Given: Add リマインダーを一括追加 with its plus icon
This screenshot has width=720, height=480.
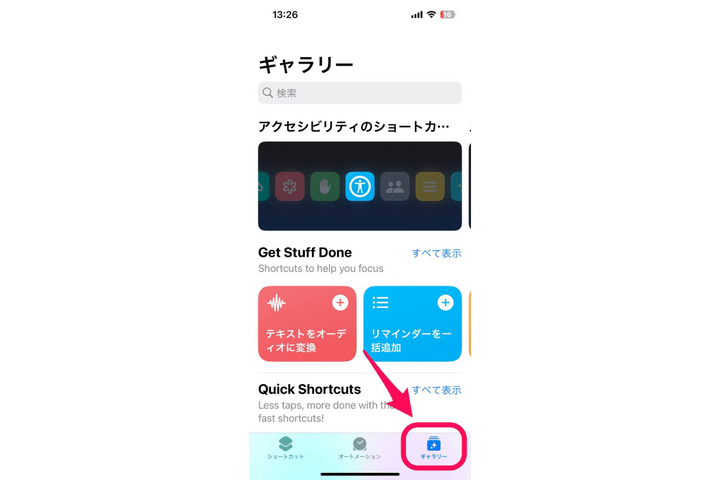Looking at the screenshot, I should point(445,302).
